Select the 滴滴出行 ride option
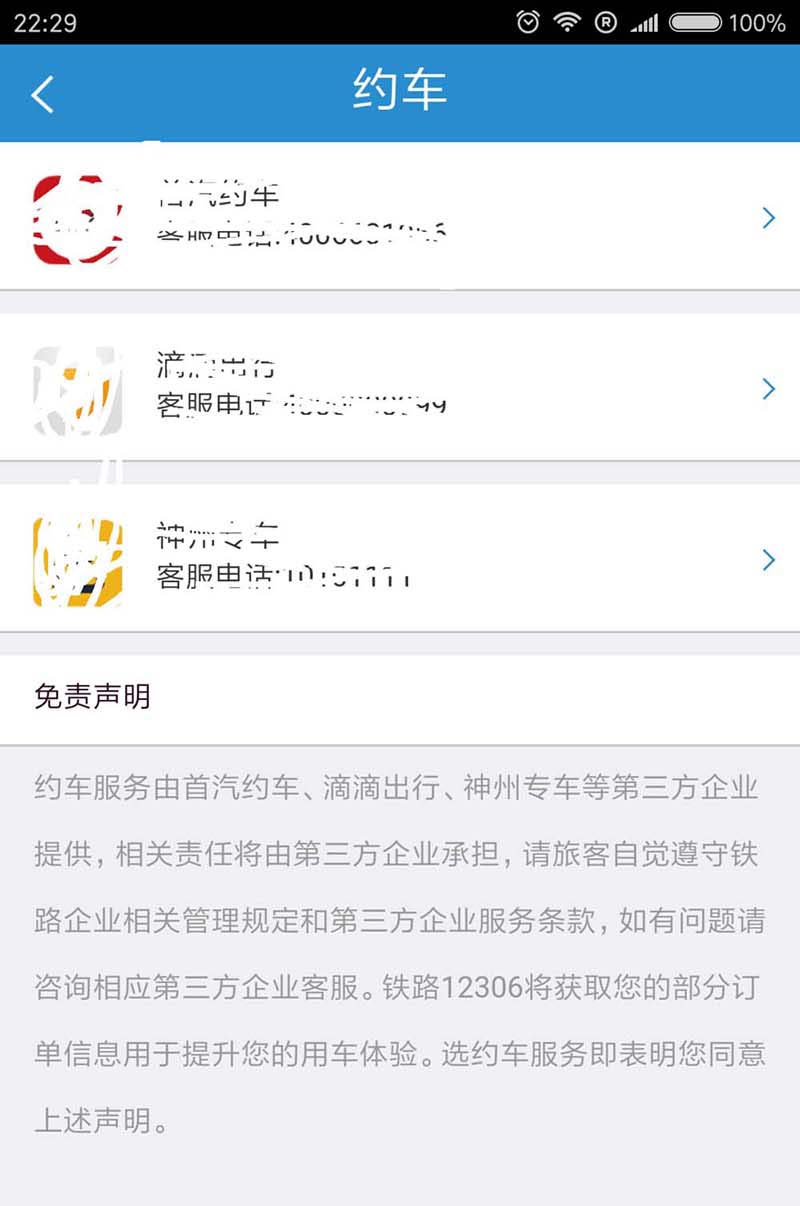 click(400, 388)
